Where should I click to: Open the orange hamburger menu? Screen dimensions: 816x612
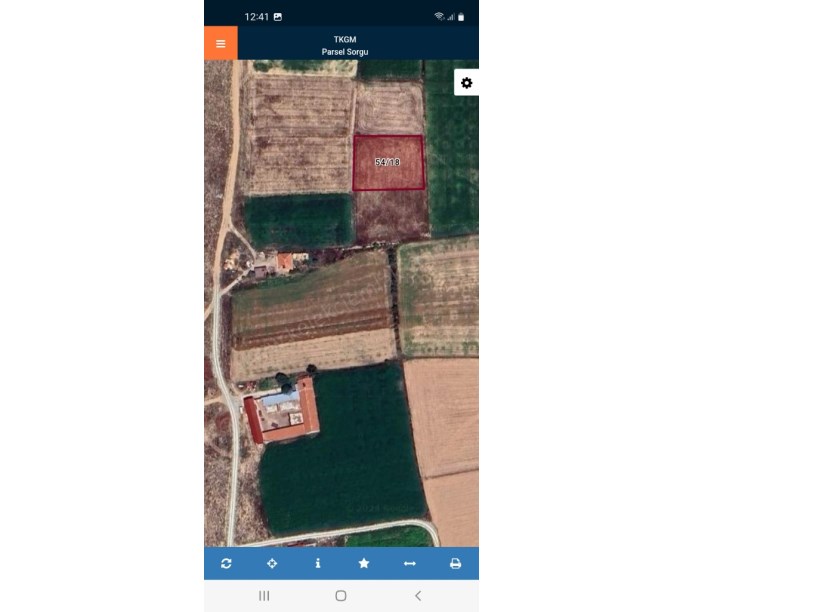(x=221, y=44)
